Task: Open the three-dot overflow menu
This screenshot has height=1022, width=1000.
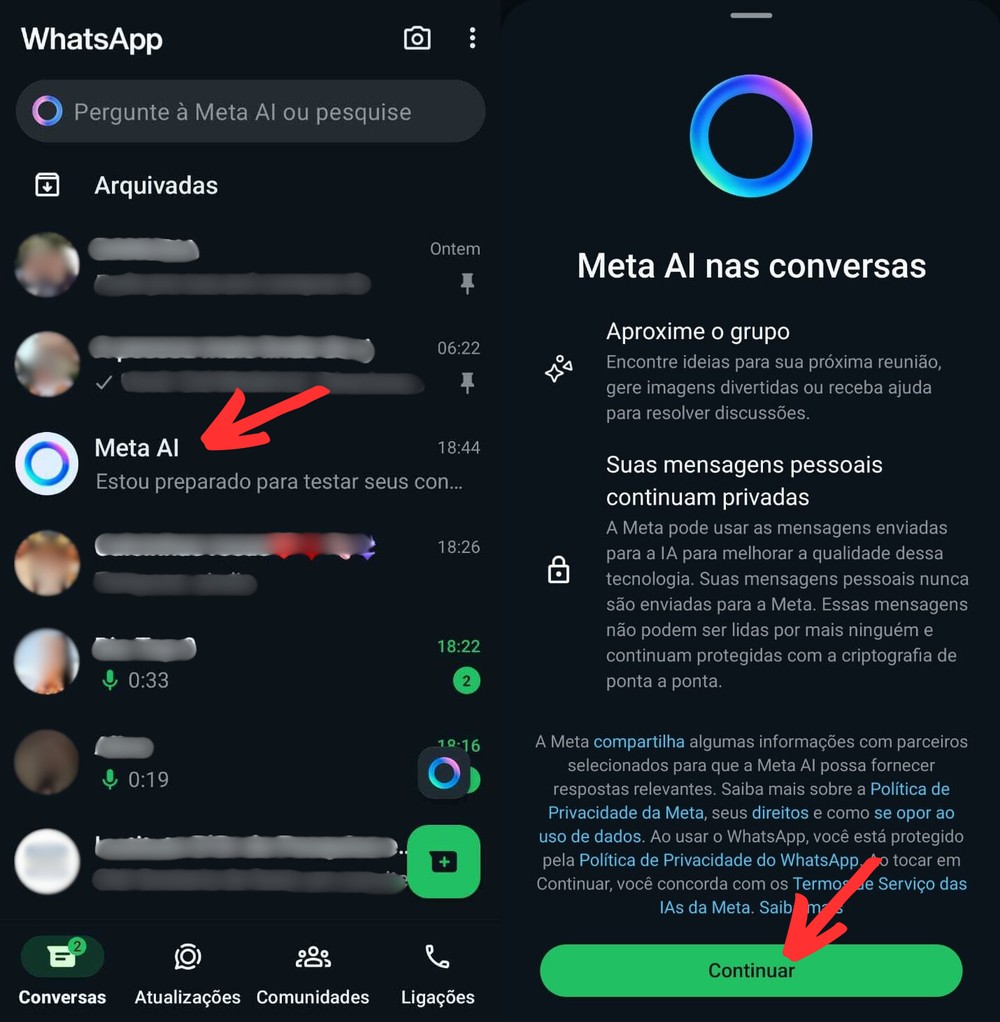Action: pyautogui.click(x=472, y=38)
